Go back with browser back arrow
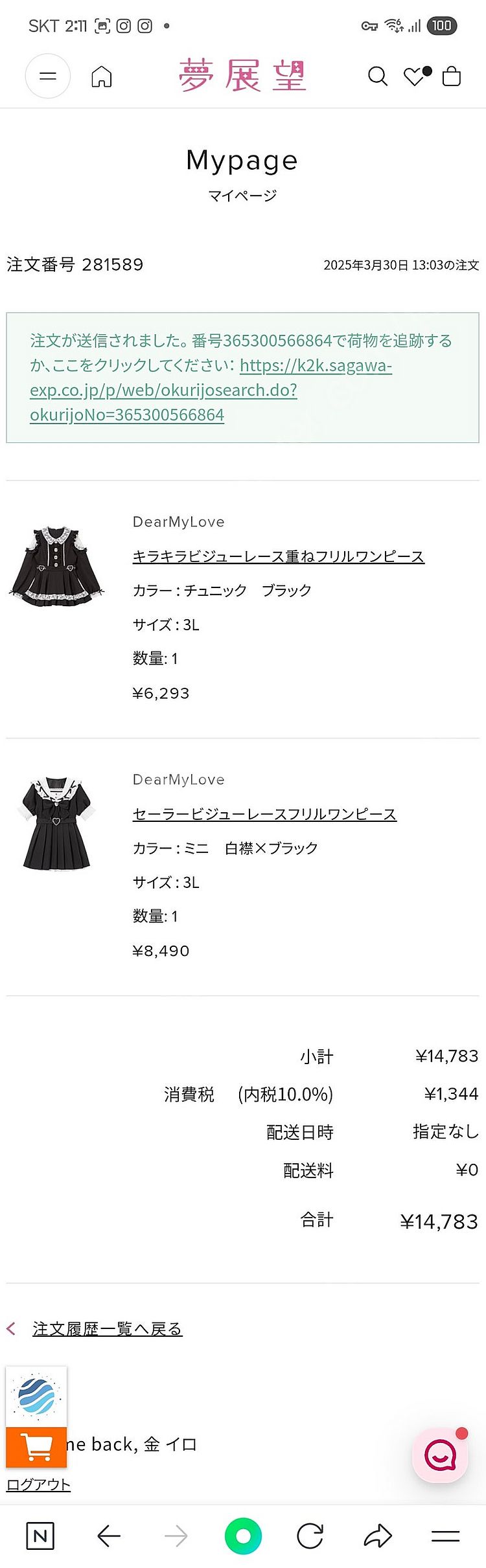Viewport: 486px width, 1568px height. 109,1536
